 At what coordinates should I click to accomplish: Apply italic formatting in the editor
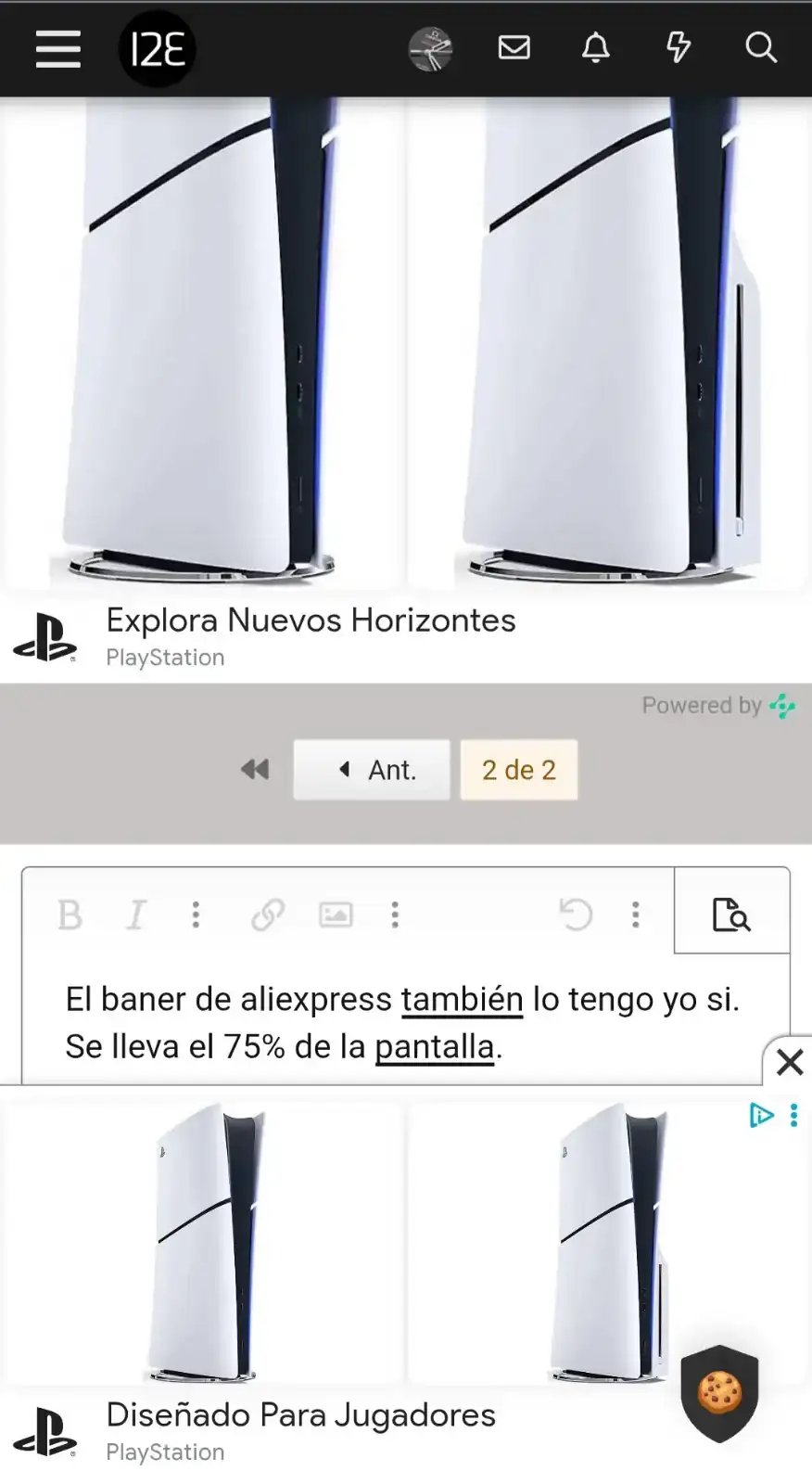click(x=136, y=915)
